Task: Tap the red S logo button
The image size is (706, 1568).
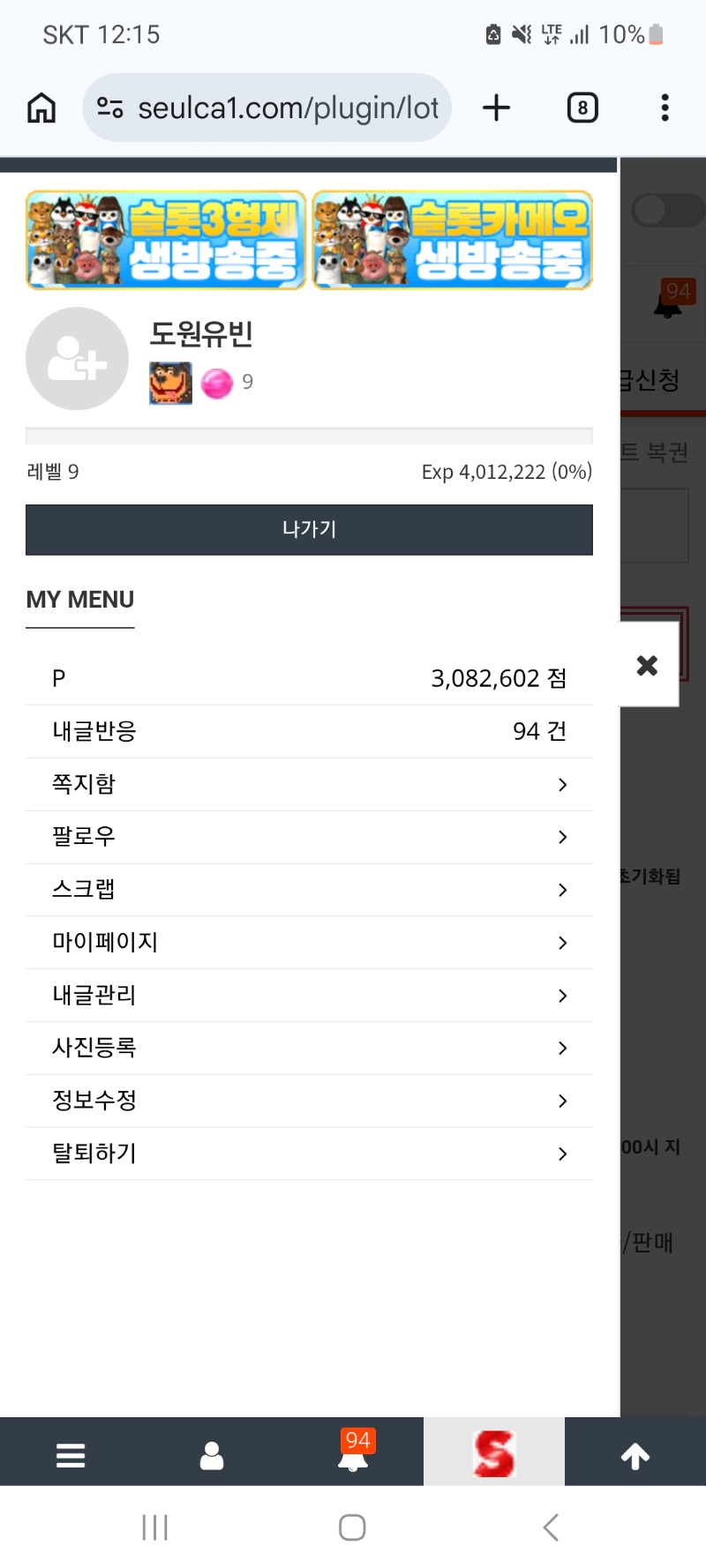Action: pyautogui.click(x=494, y=1453)
